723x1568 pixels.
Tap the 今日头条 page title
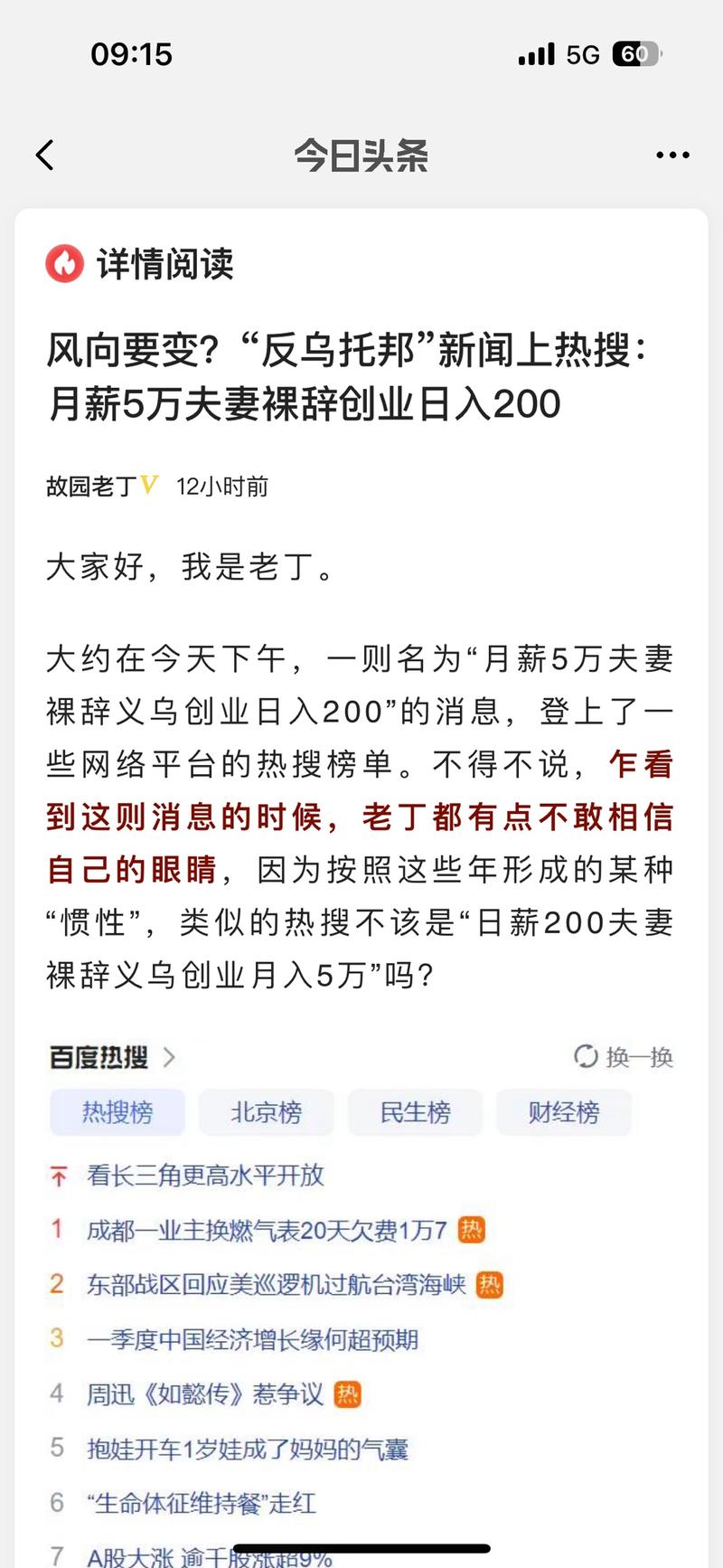361,155
